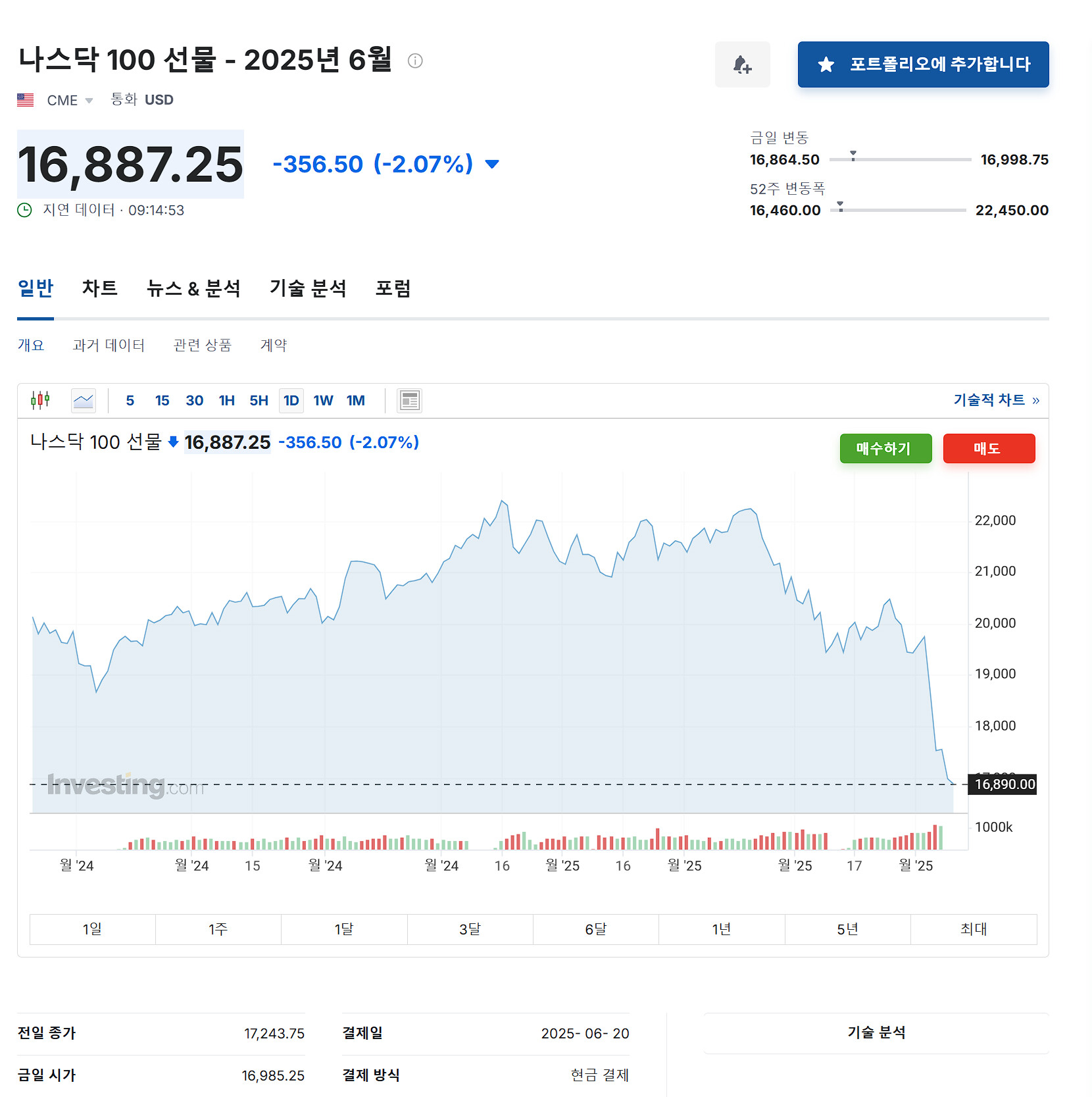This screenshot has width=1092, height=1097.
Task: Open the 뉴스 & 분석 tab
Action: click(x=193, y=288)
